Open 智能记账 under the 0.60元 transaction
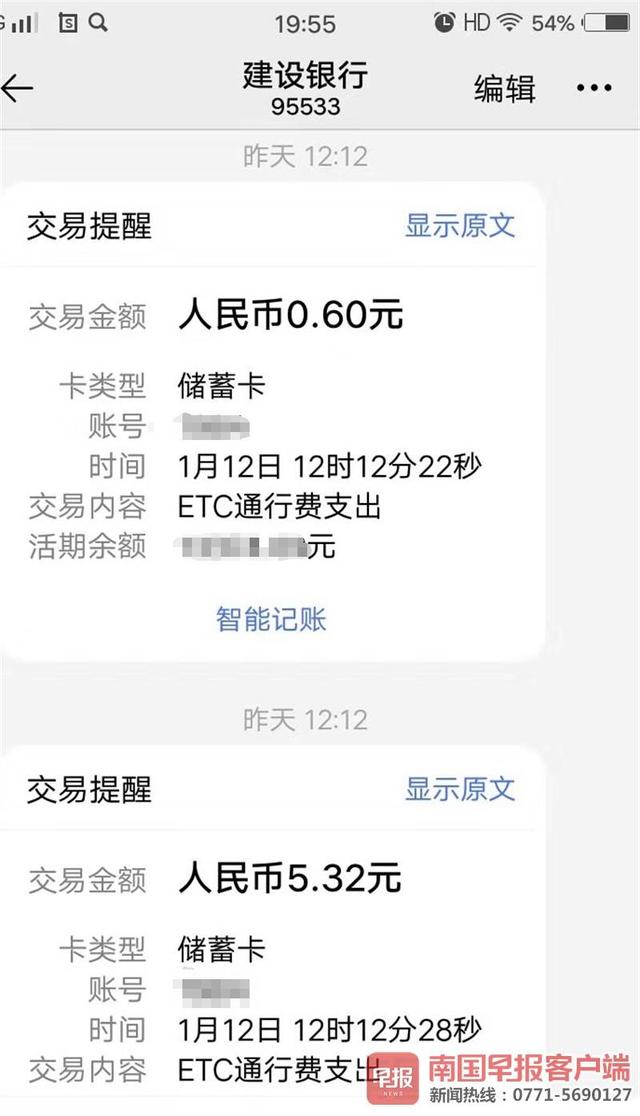This screenshot has width=640, height=1116. coord(271,619)
